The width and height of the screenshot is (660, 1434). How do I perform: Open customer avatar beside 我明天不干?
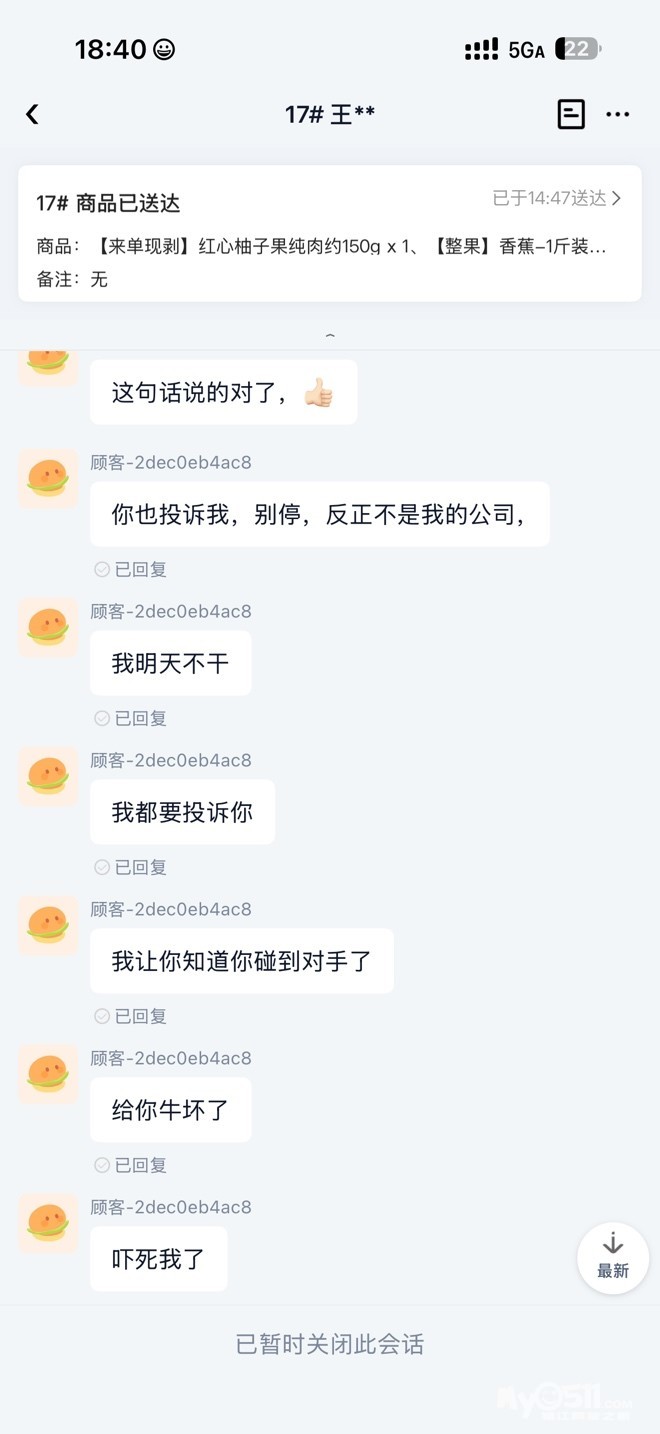click(x=48, y=628)
